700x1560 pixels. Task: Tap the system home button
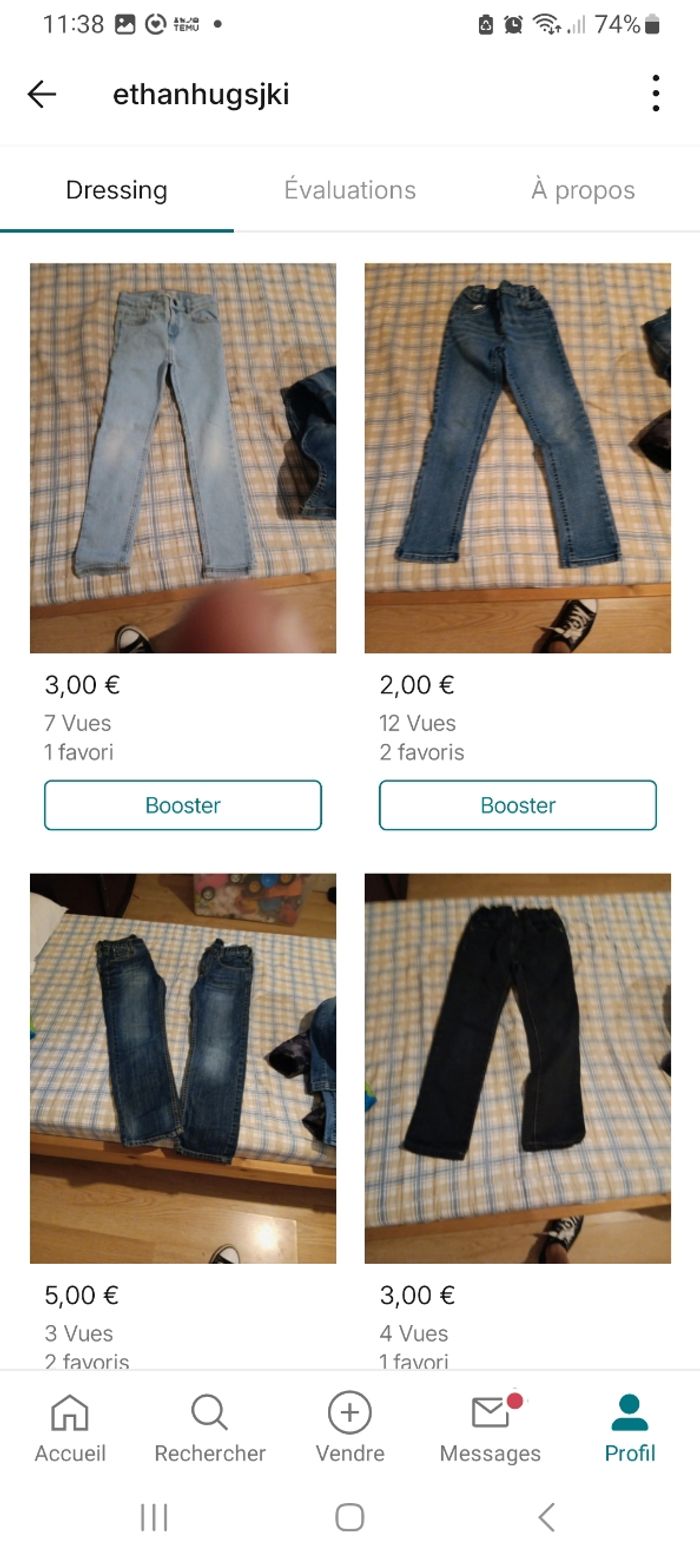pyautogui.click(x=350, y=1517)
